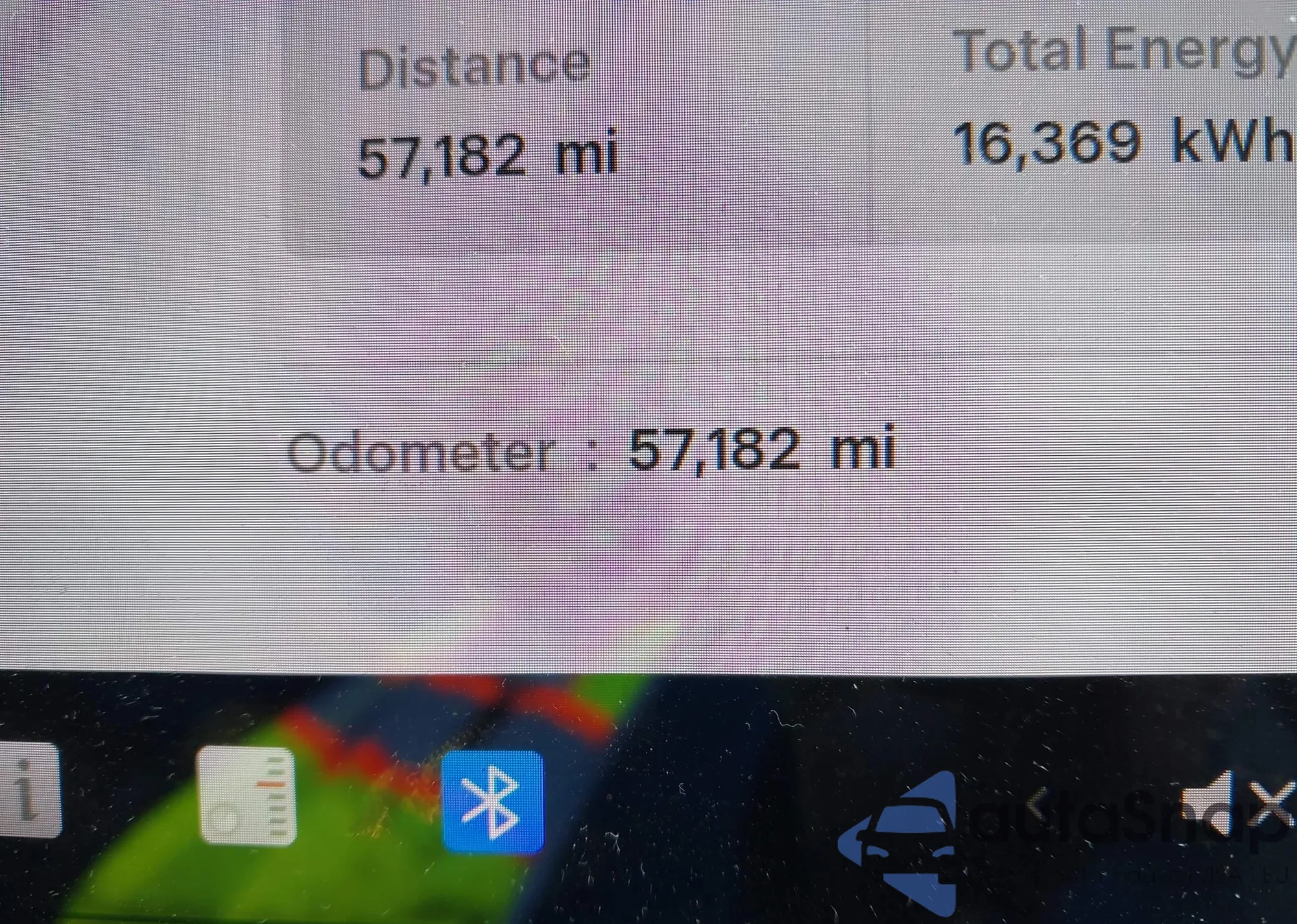Open the info app icon

coord(28,790)
